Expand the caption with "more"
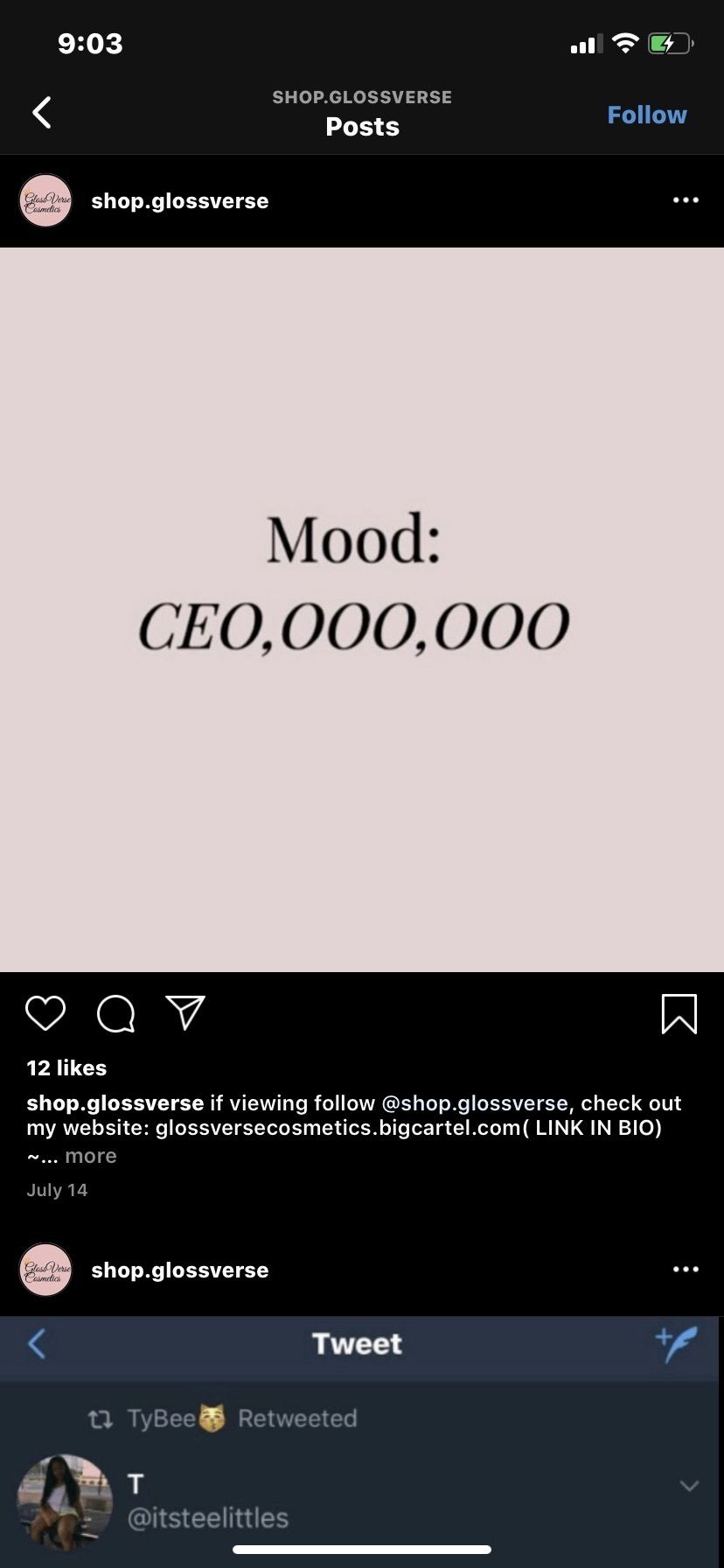The width and height of the screenshot is (724, 1568). pos(91,1156)
